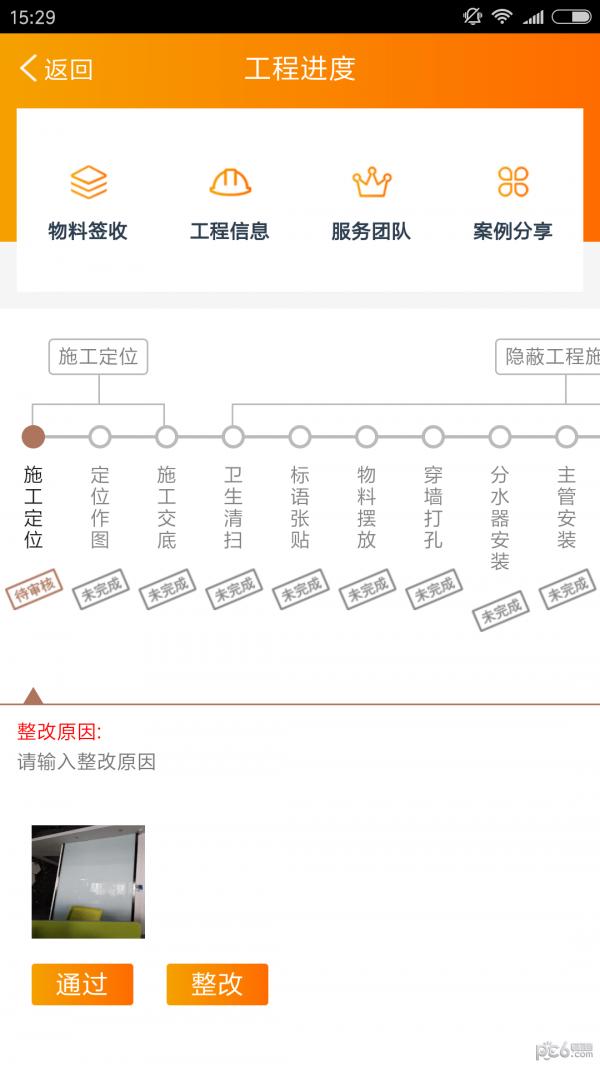Open the uploaded site photo

tap(88, 881)
